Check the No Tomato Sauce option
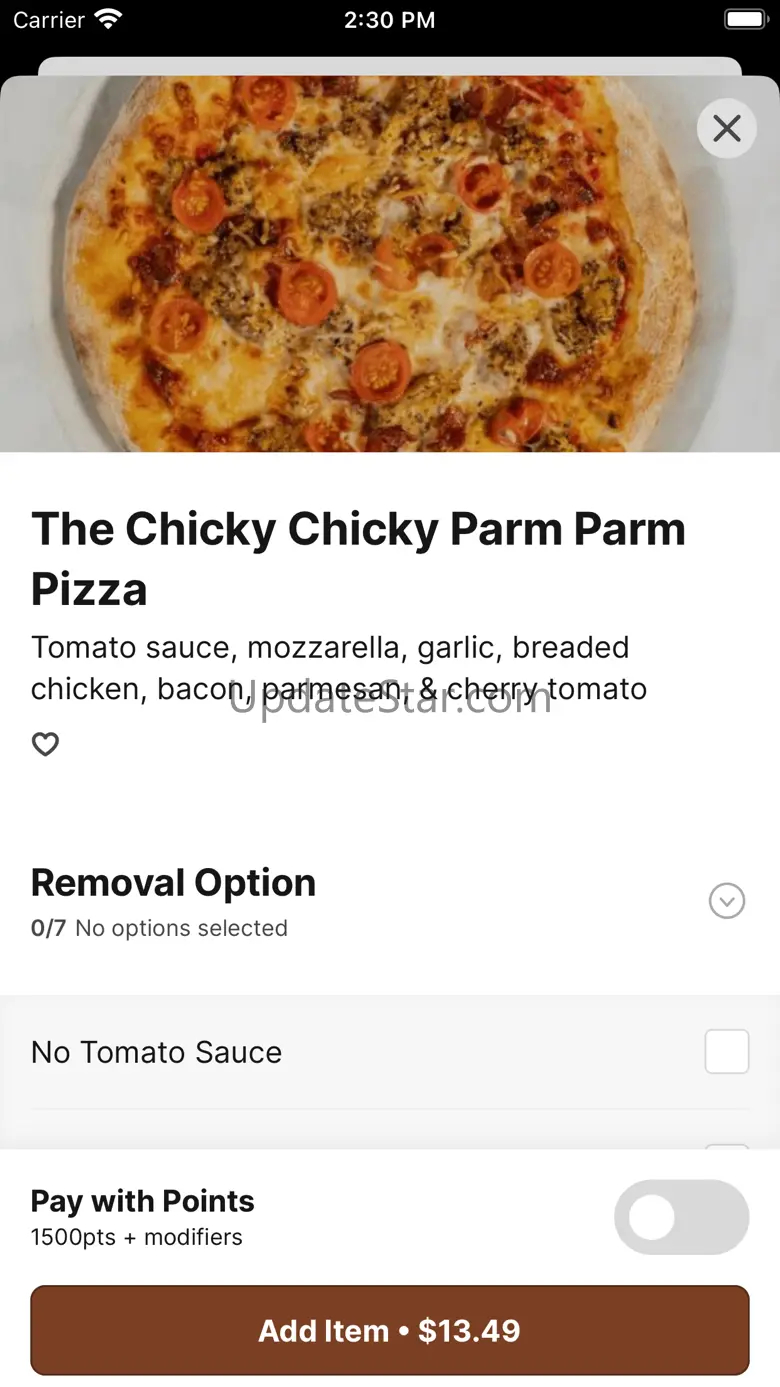This screenshot has height=1387, width=780. (x=727, y=1052)
